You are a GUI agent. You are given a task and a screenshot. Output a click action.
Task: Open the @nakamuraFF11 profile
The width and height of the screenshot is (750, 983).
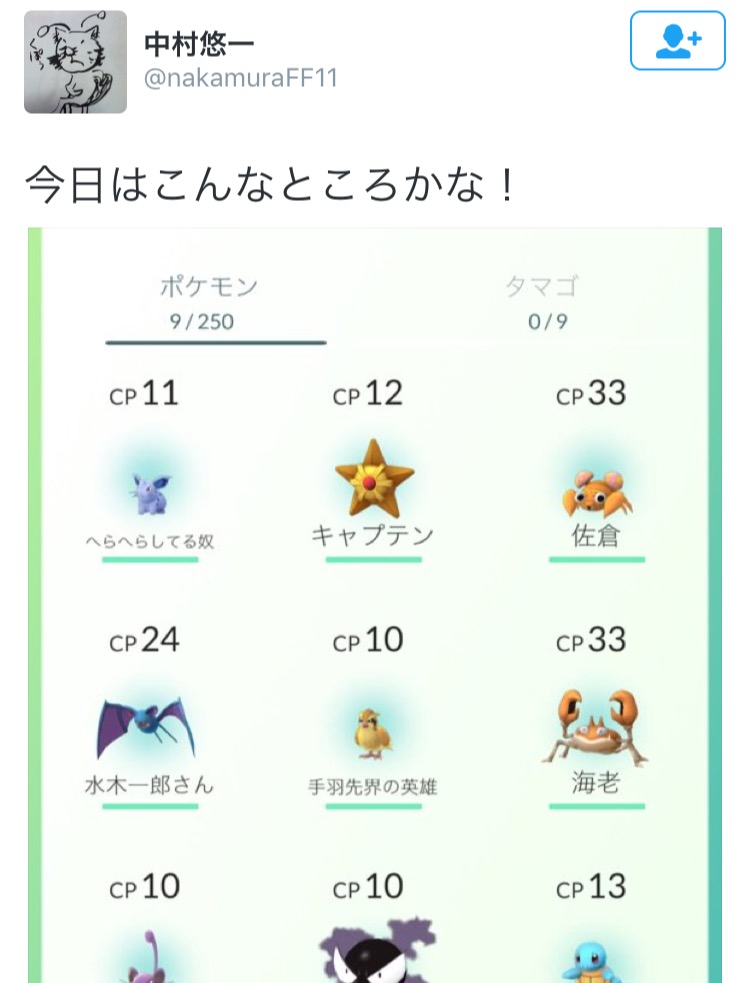(240, 79)
